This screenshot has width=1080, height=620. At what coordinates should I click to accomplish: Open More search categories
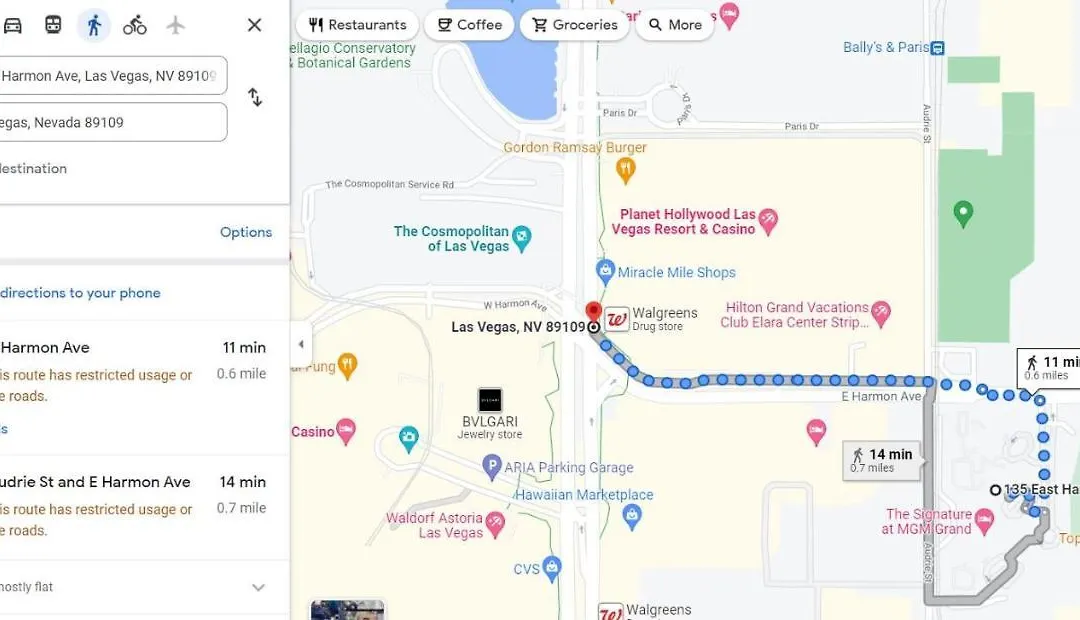(675, 25)
